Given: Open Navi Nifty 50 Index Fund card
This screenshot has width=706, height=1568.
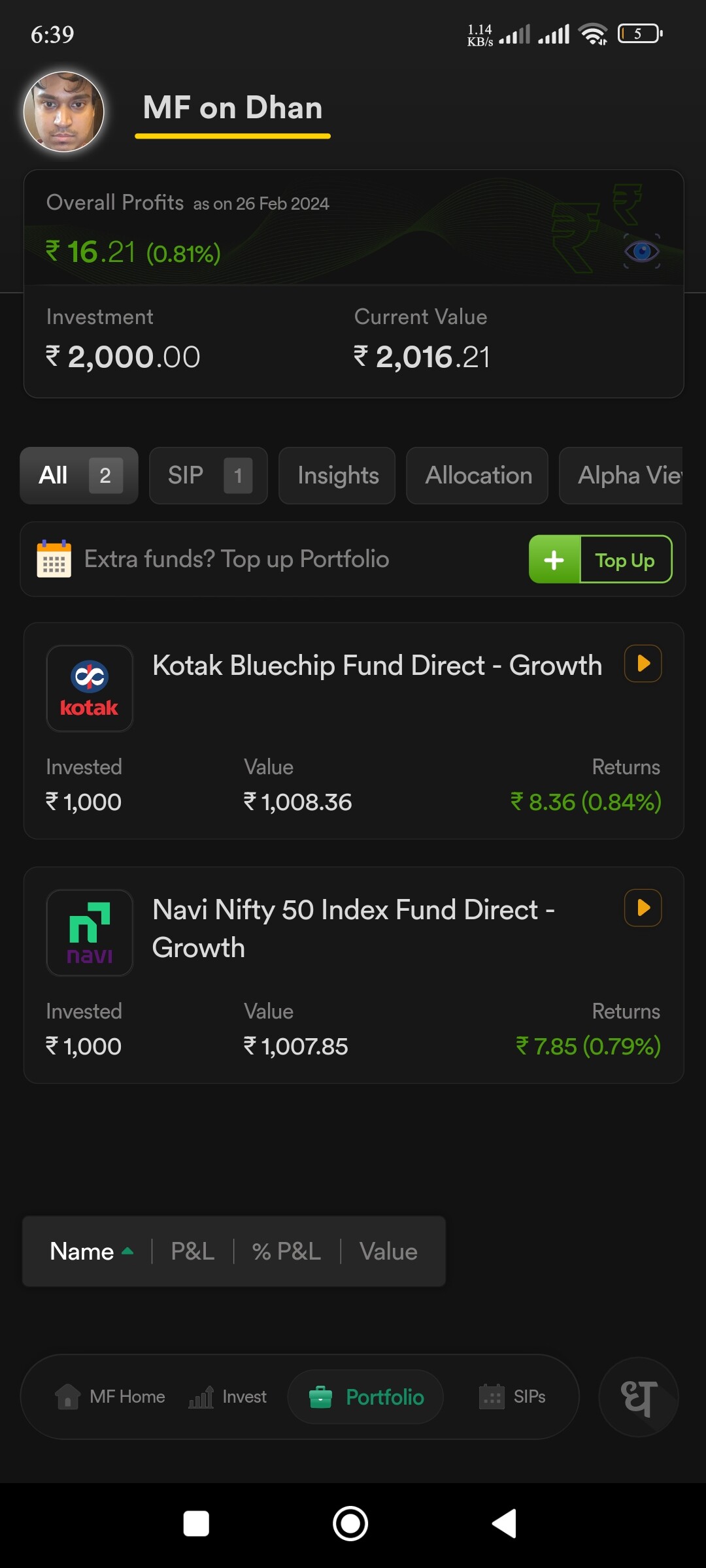Looking at the screenshot, I should [x=354, y=975].
